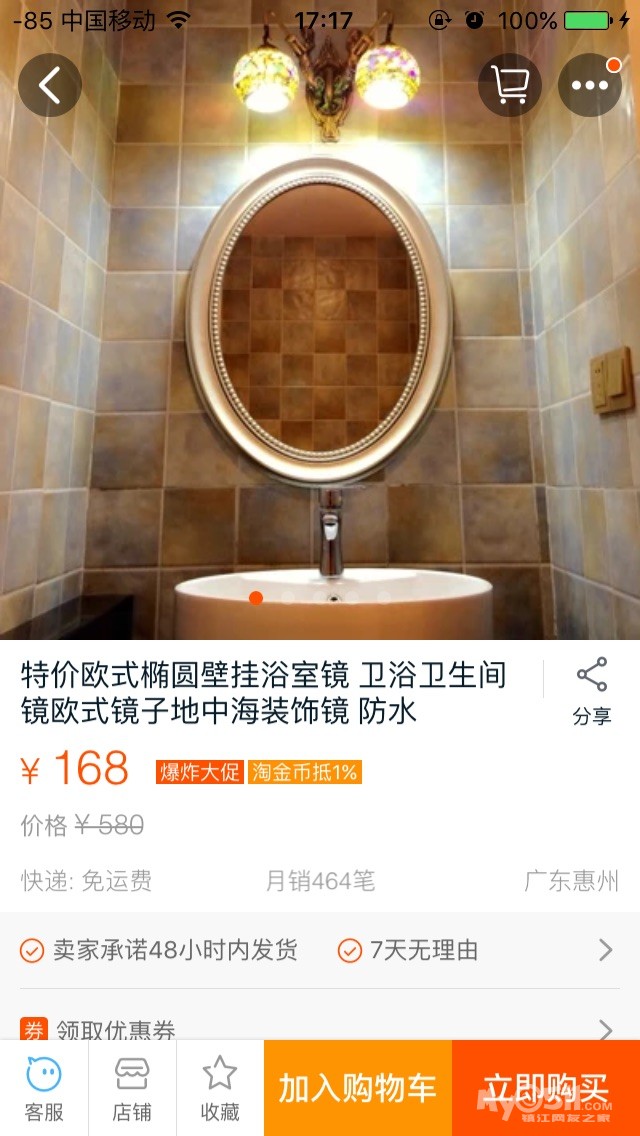Buy now with 立即购买

546,1088
